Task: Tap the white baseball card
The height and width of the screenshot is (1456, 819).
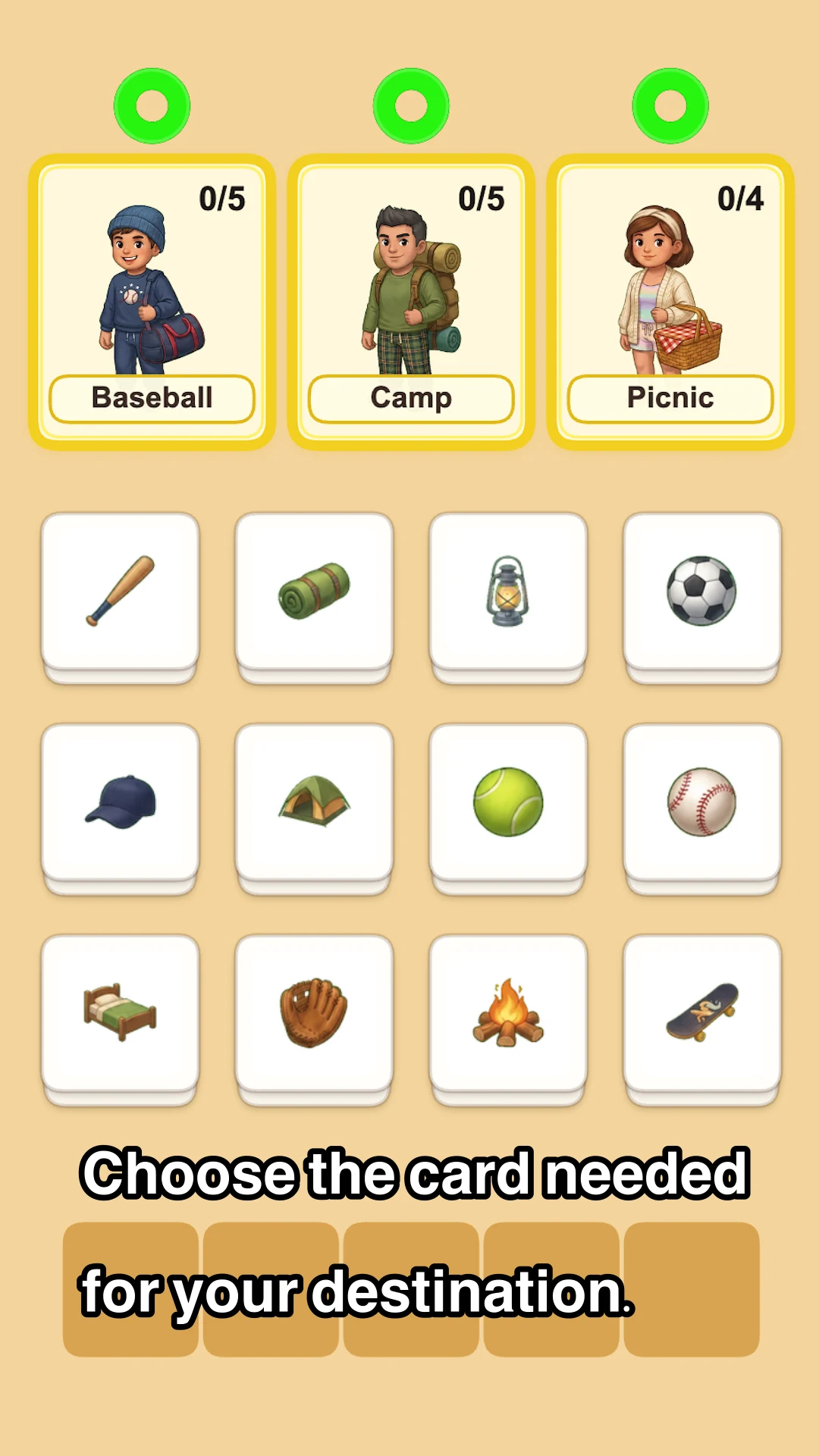Action: [x=702, y=802]
